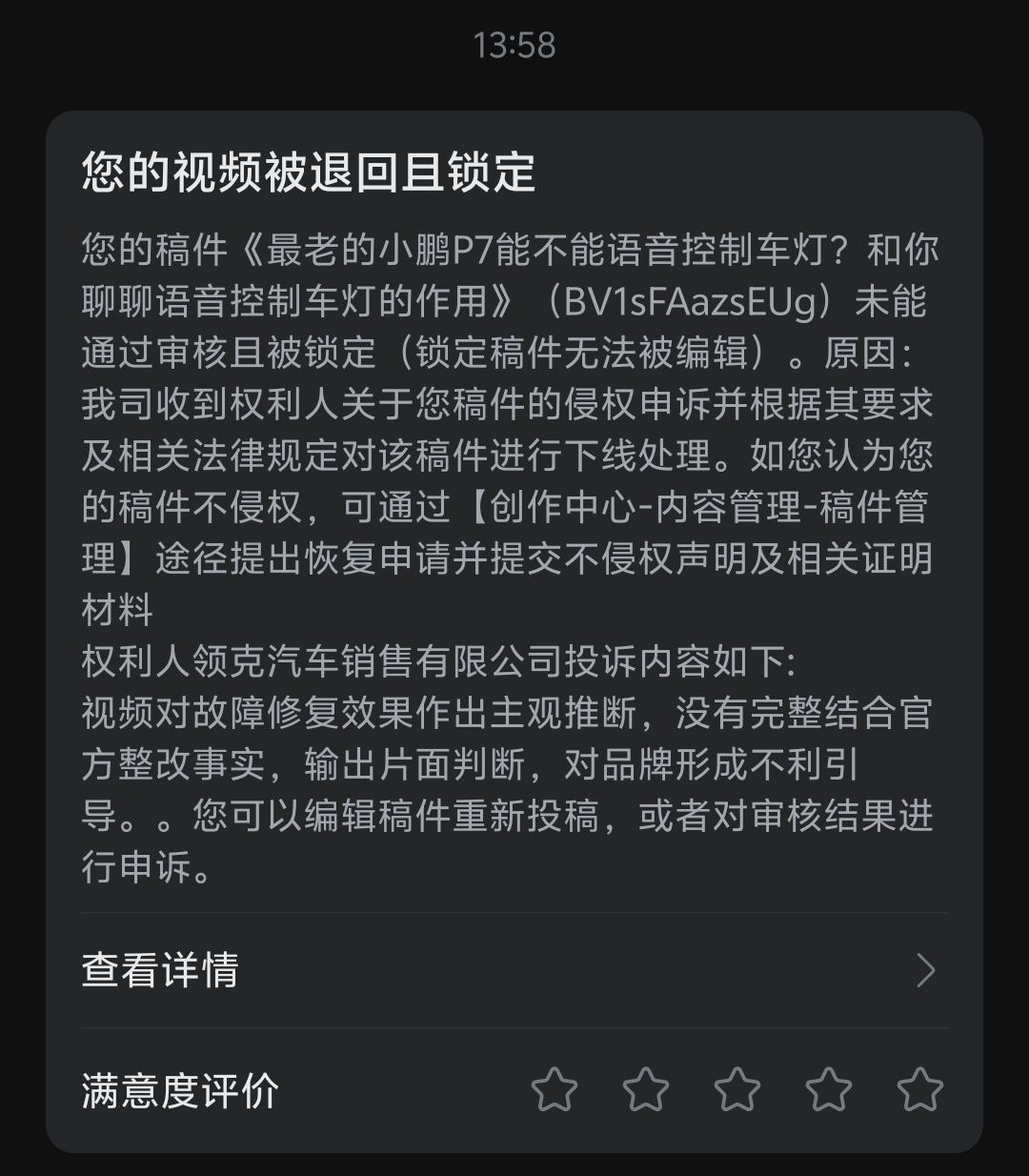This screenshot has width=1029, height=1176.
Task: Open the 查看详情 row
Action: click(514, 970)
